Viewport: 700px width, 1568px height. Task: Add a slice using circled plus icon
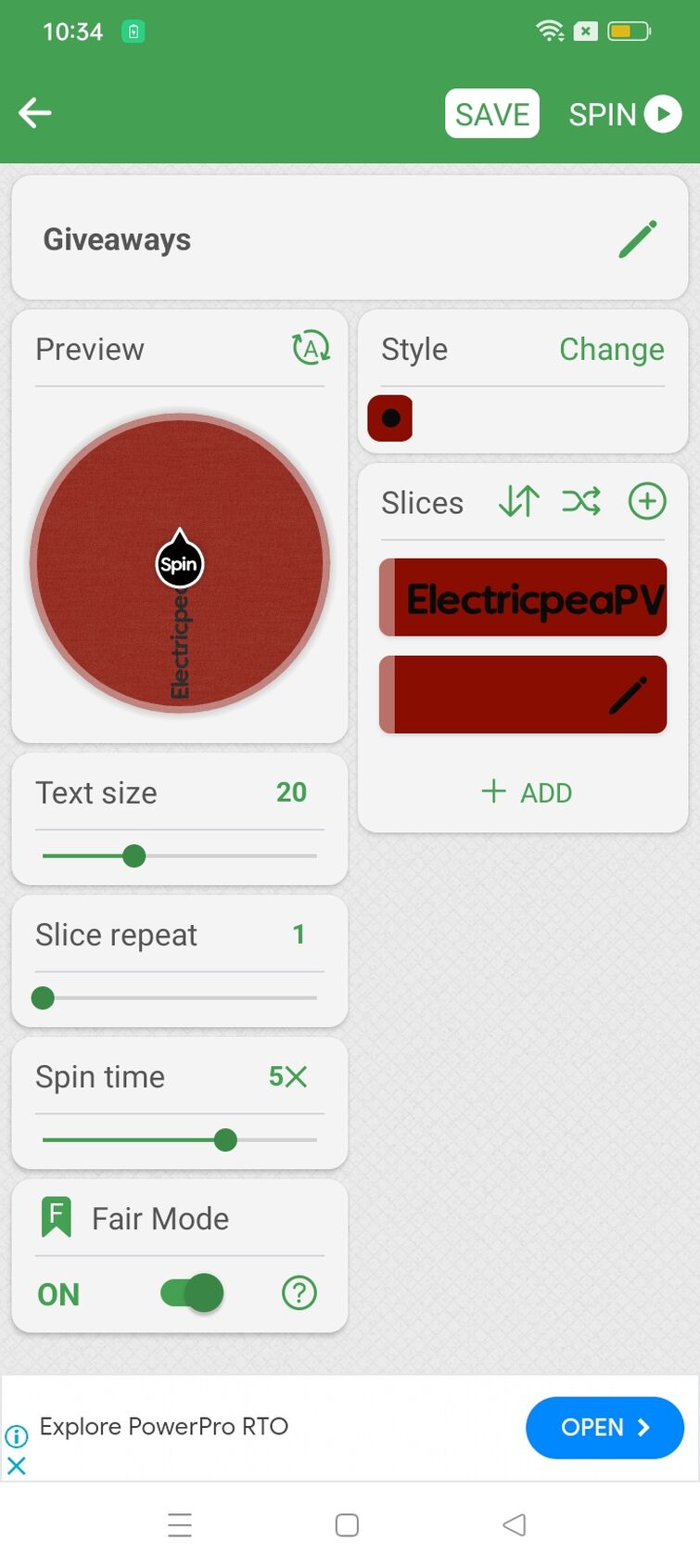(x=647, y=502)
